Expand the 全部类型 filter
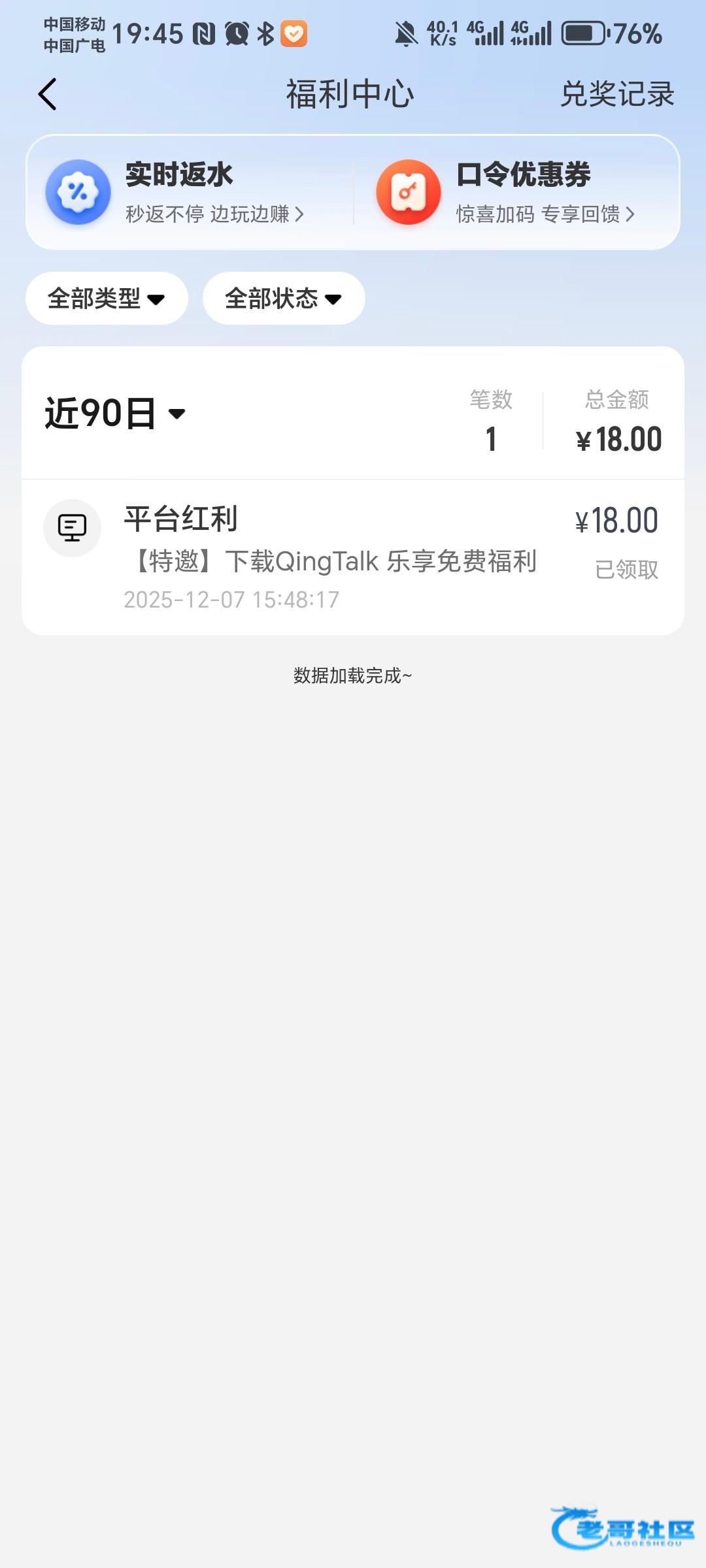The width and height of the screenshot is (706, 1568). 107,299
